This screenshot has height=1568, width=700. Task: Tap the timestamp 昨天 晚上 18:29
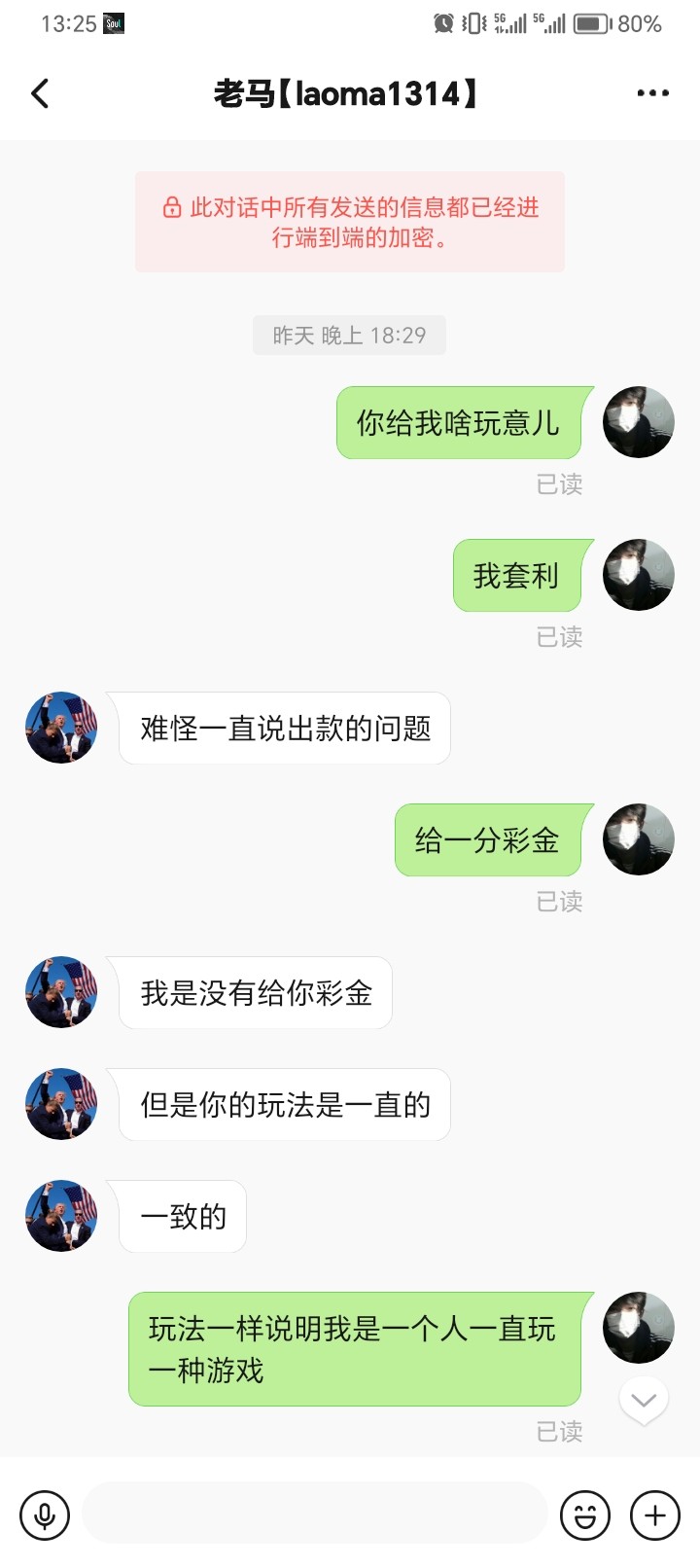(349, 335)
